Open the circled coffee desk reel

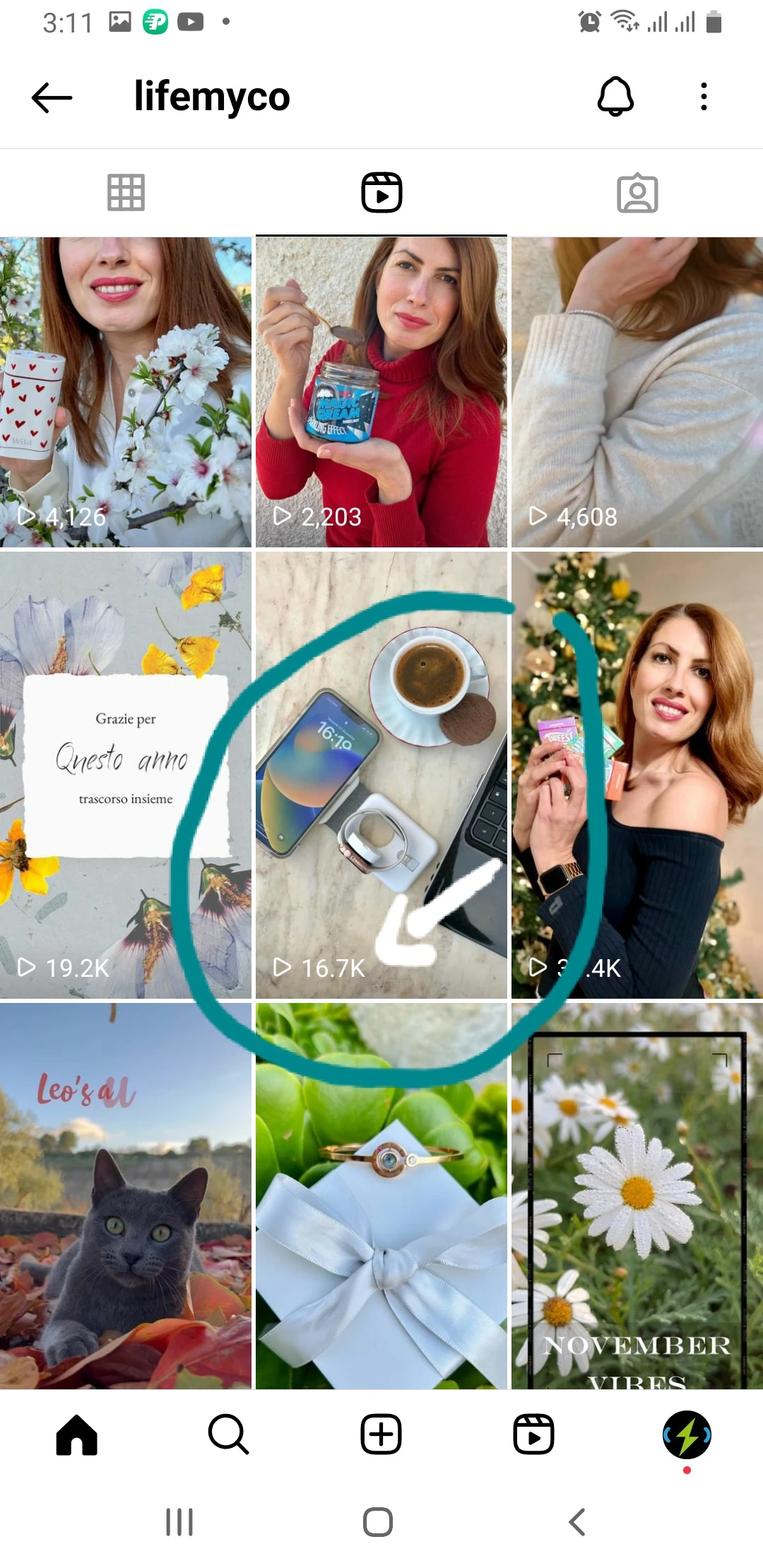pyautogui.click(x=381, y=777)
